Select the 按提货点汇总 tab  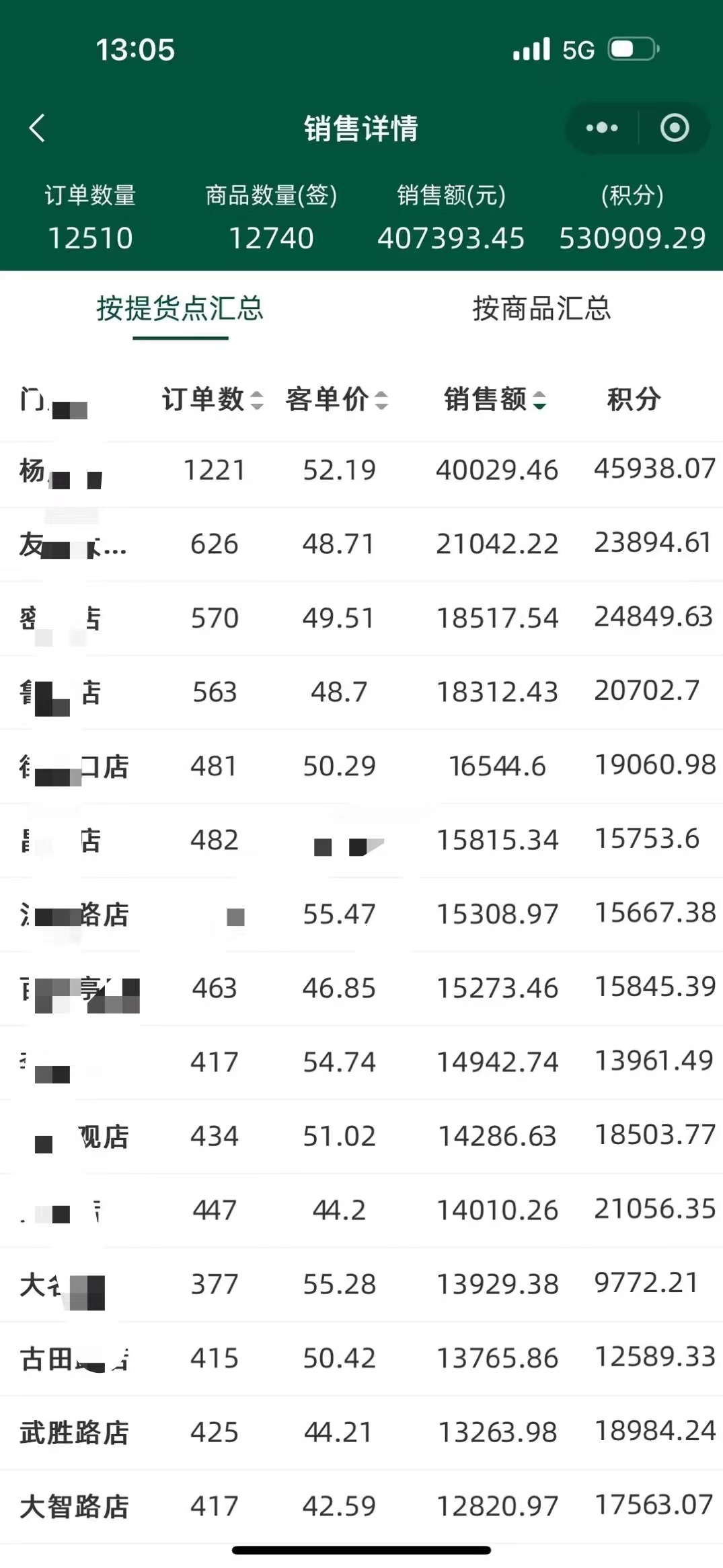pyautogui.click(x=180, y=309)
